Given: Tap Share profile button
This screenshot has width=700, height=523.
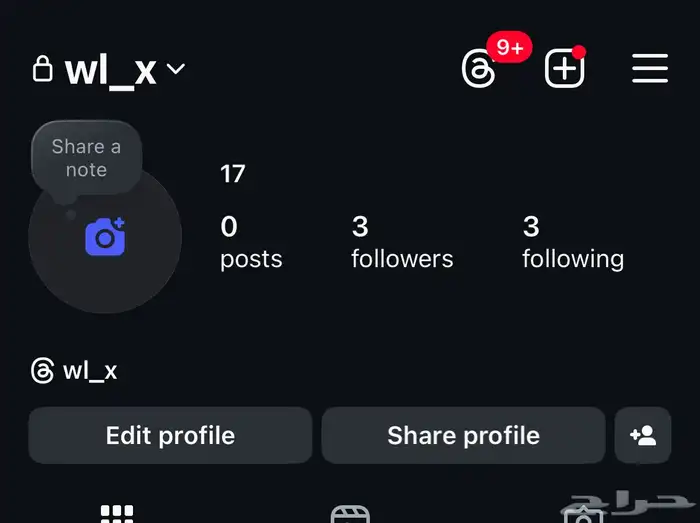Looking at the screenshot, I should 463,435.
